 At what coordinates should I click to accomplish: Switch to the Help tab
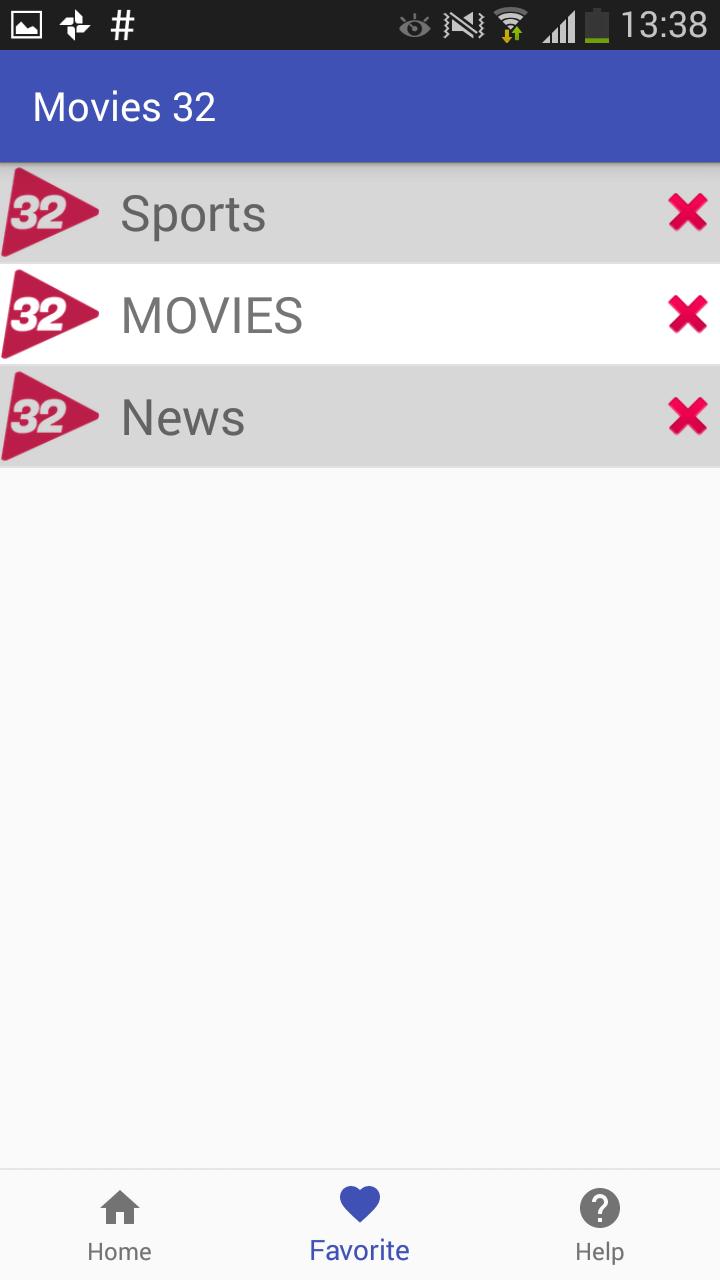tap(599, 1222)
